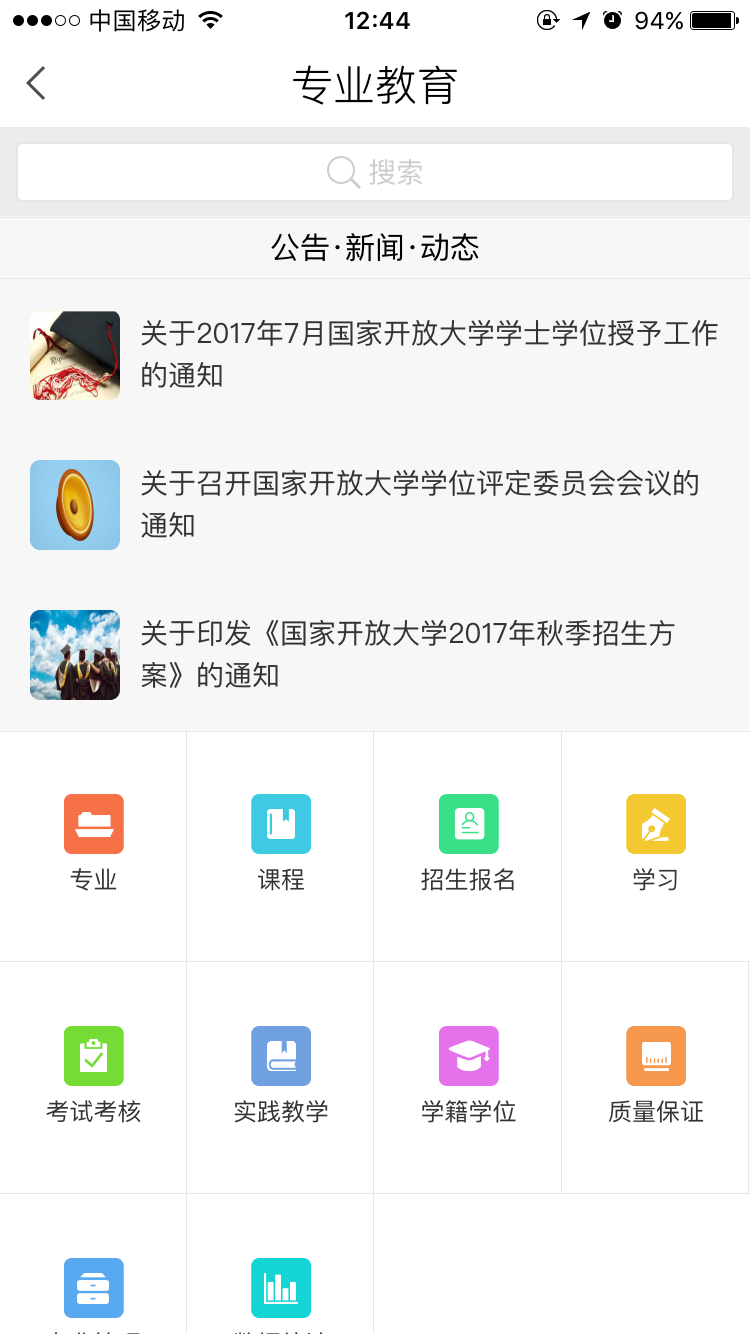Tap the 搜索 search box
This screenshot has height=1334, width=750.
[375, 172]
